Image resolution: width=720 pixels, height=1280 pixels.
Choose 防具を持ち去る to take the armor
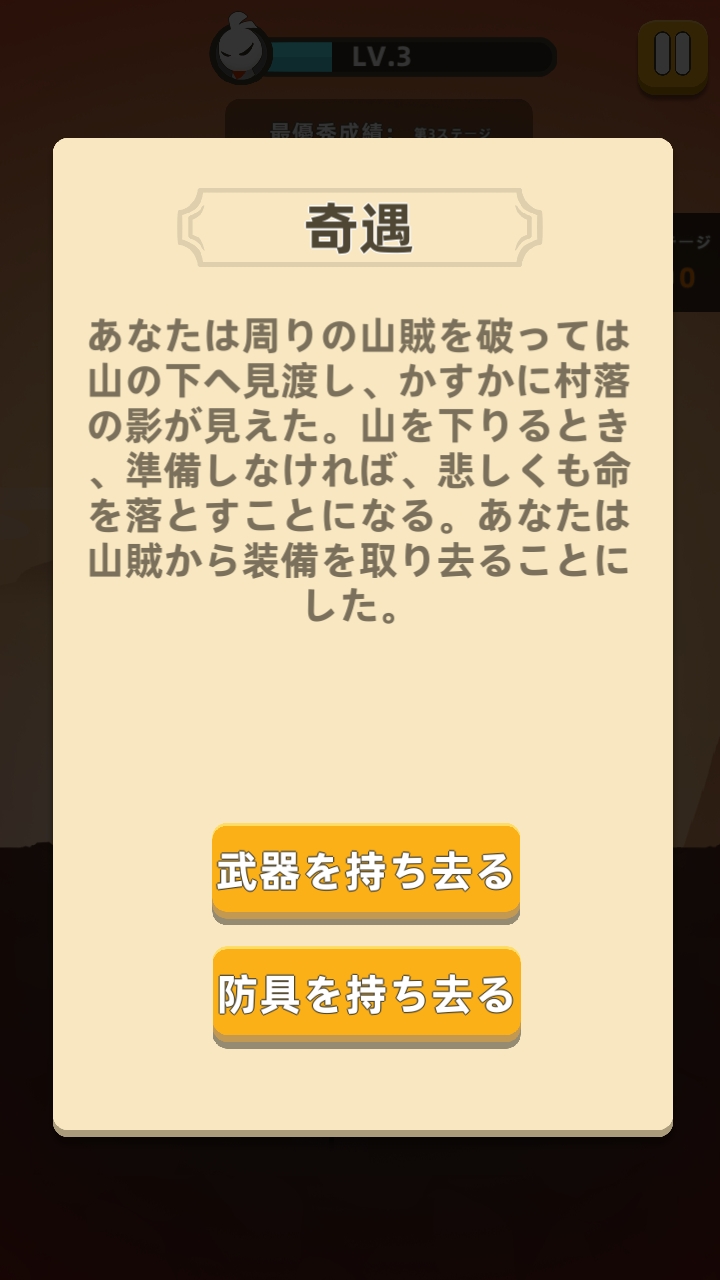pos(366,995)
